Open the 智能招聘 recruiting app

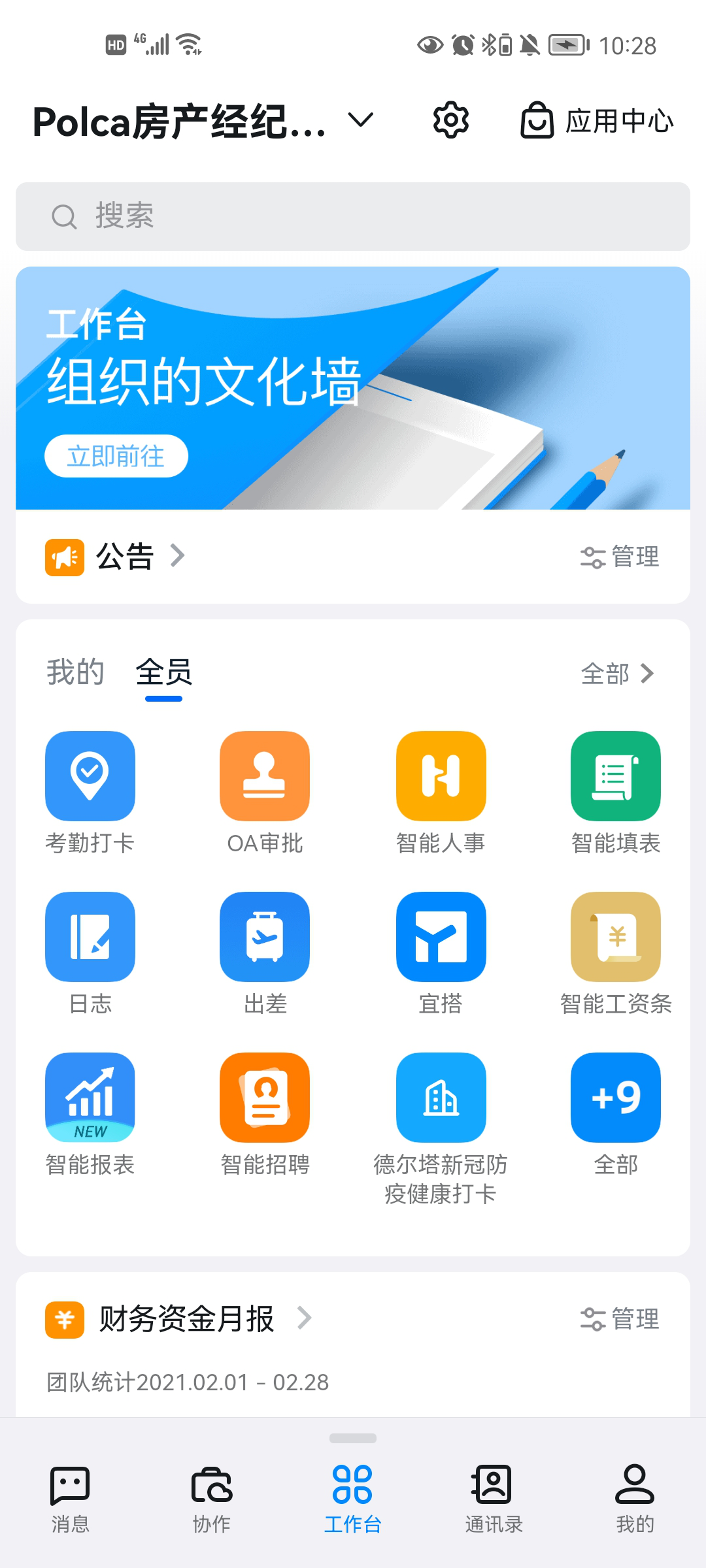tap(265, 1098)
